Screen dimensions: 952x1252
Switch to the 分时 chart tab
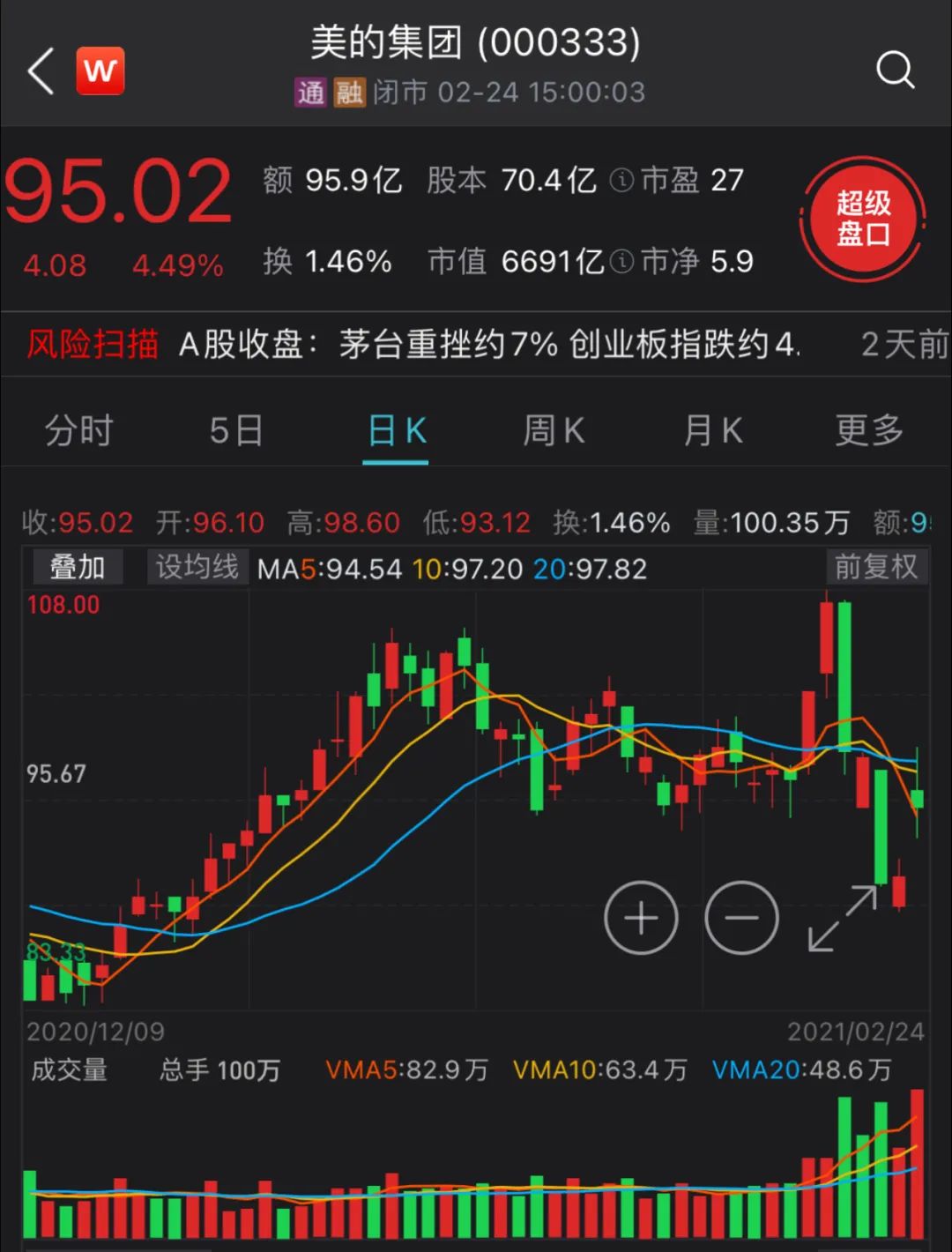coord(79,431)
